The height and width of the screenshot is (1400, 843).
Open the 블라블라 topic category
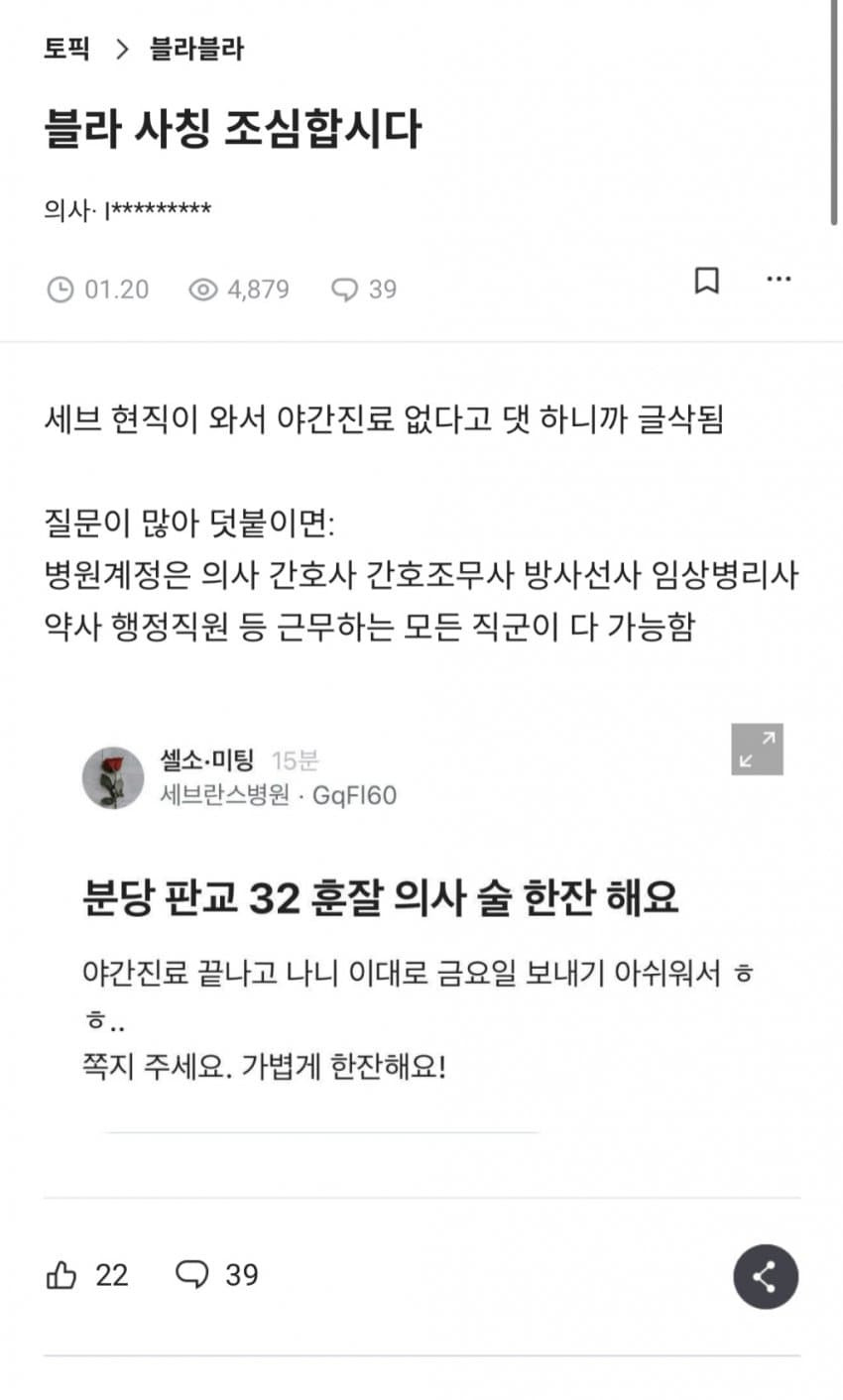(196, 49)
